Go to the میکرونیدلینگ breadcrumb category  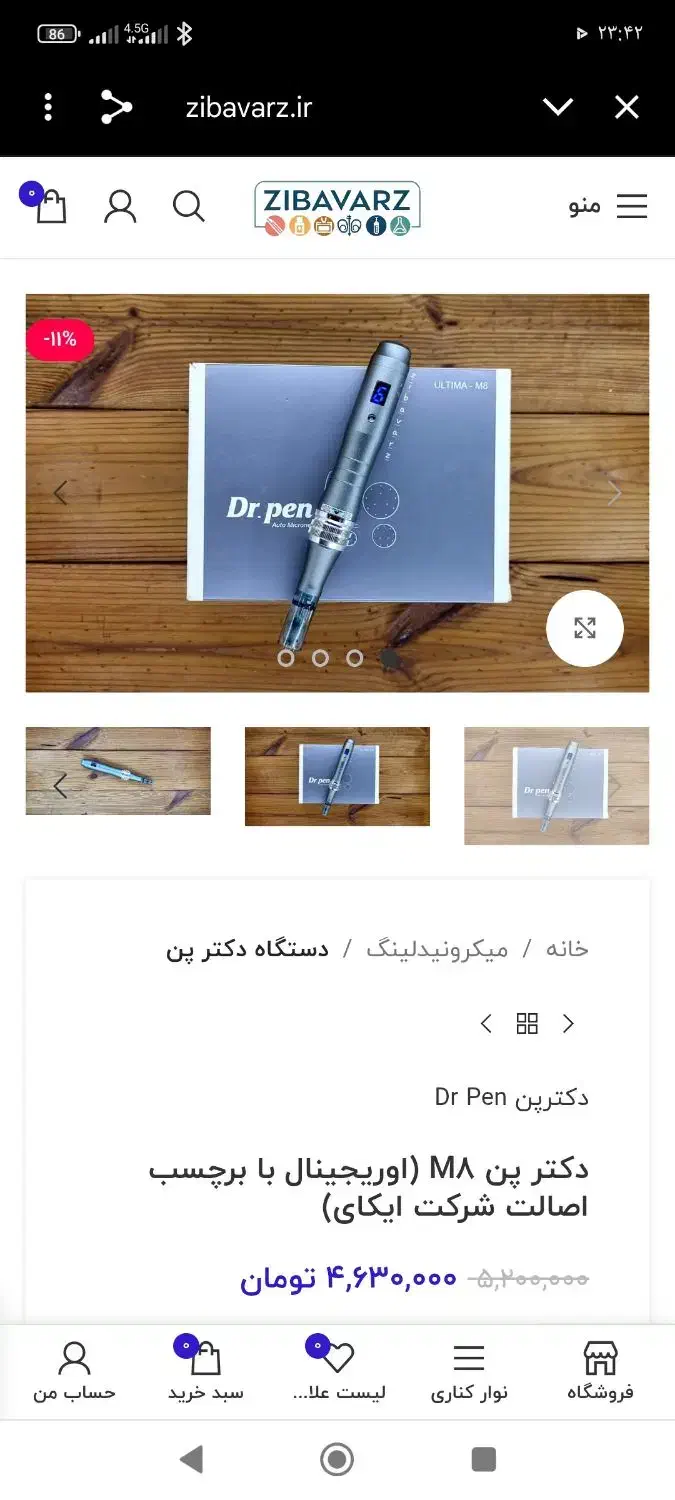coord(437,949)
